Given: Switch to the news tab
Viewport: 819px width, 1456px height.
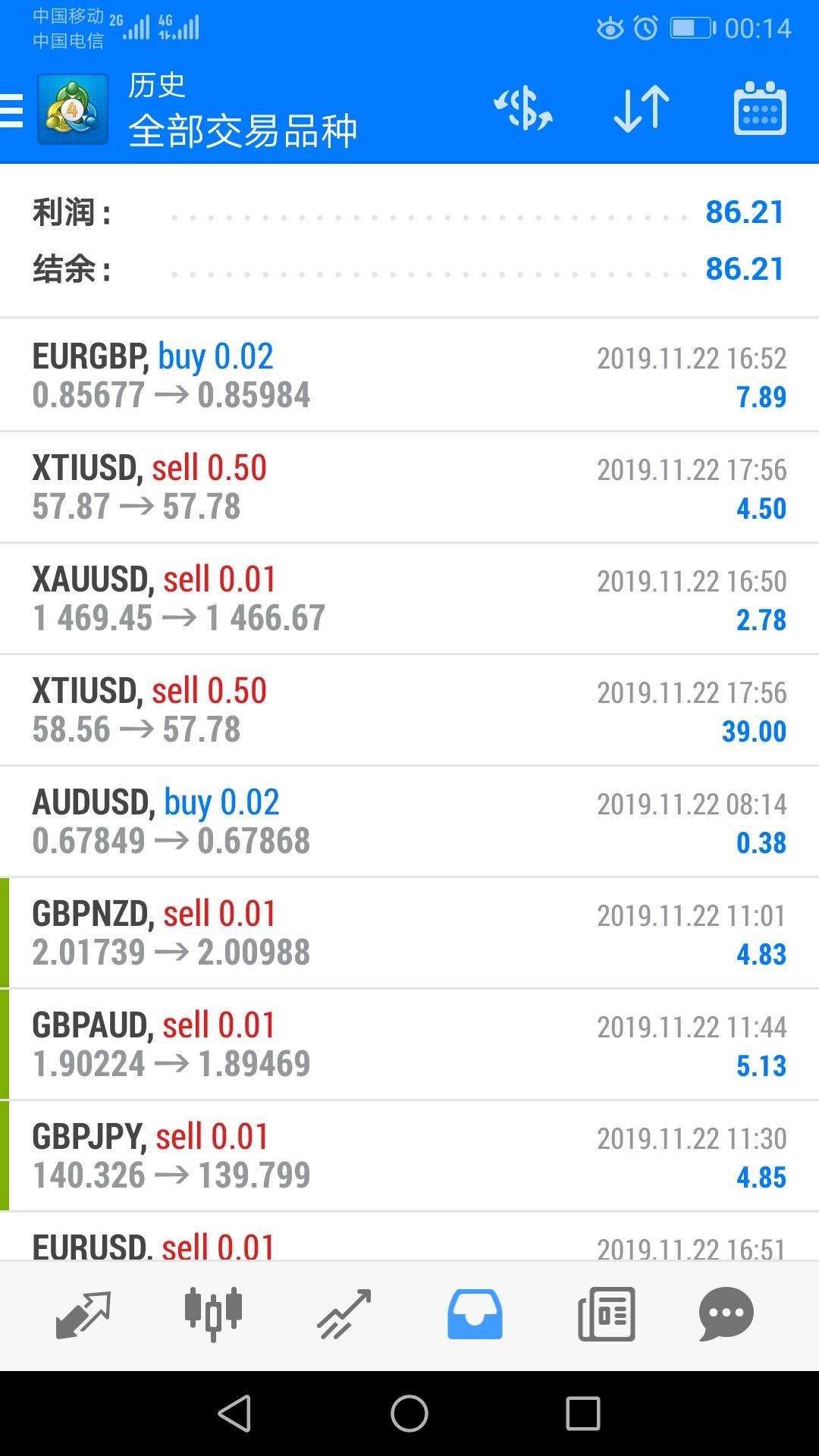Looking at the screenshot, I should (x=606, y=1314).
